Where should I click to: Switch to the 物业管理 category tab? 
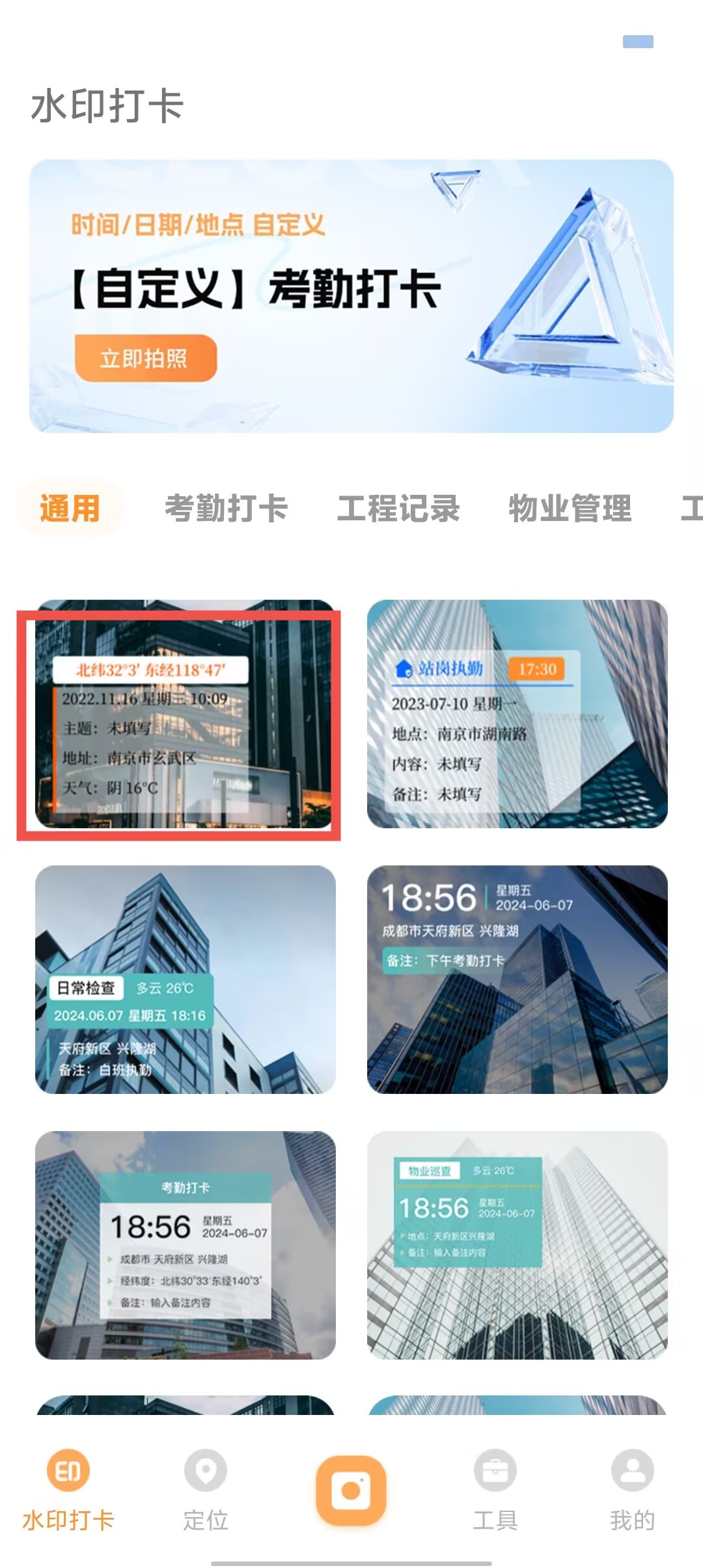570,509
